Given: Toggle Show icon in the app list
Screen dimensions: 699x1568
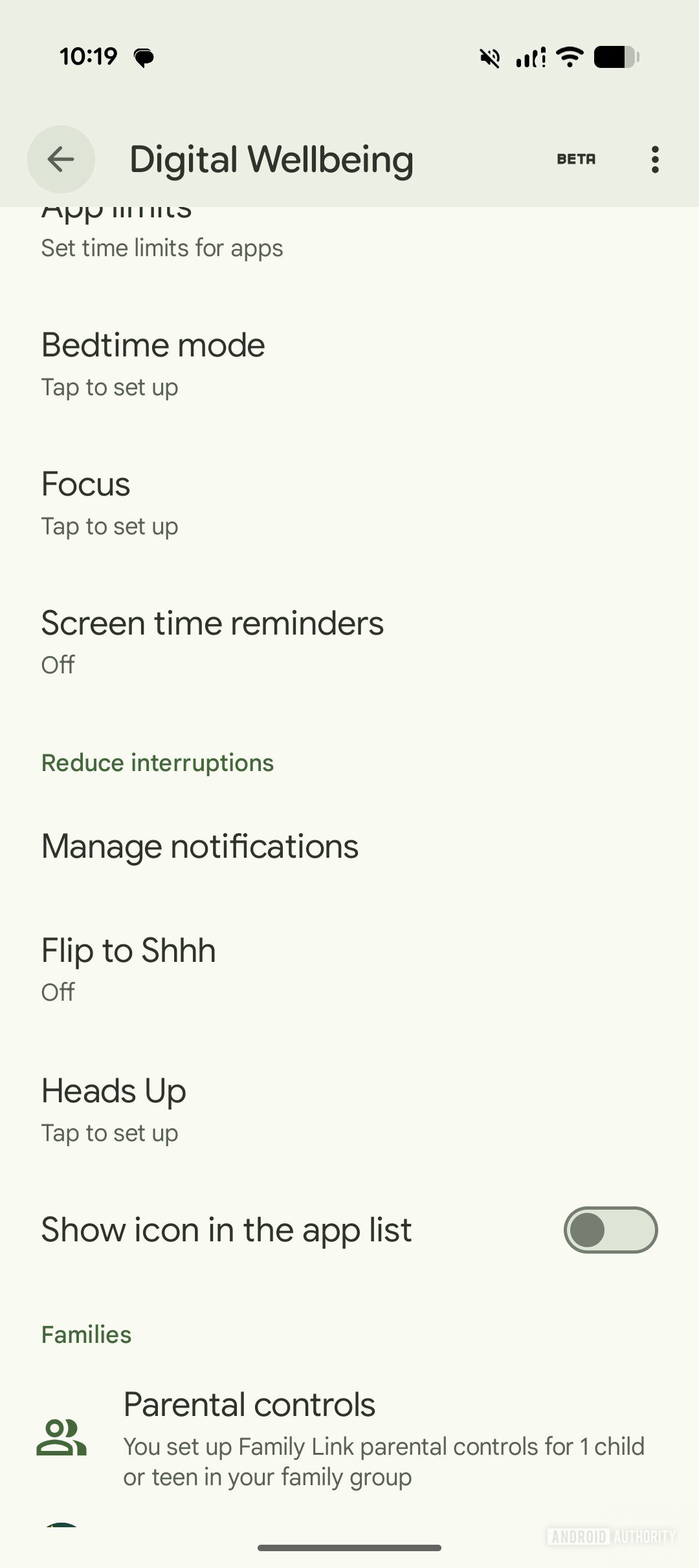Looking at the screenshot, I should (610, 1230).
